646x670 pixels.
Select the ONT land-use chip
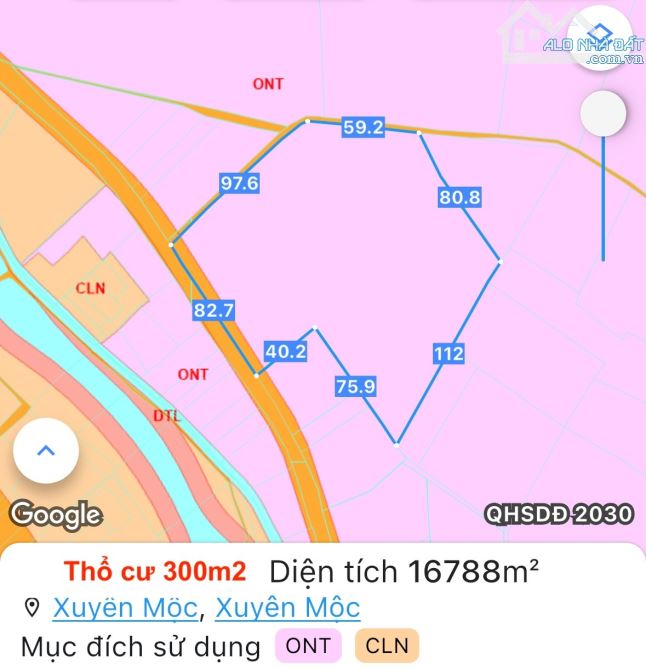pos(308,645)
